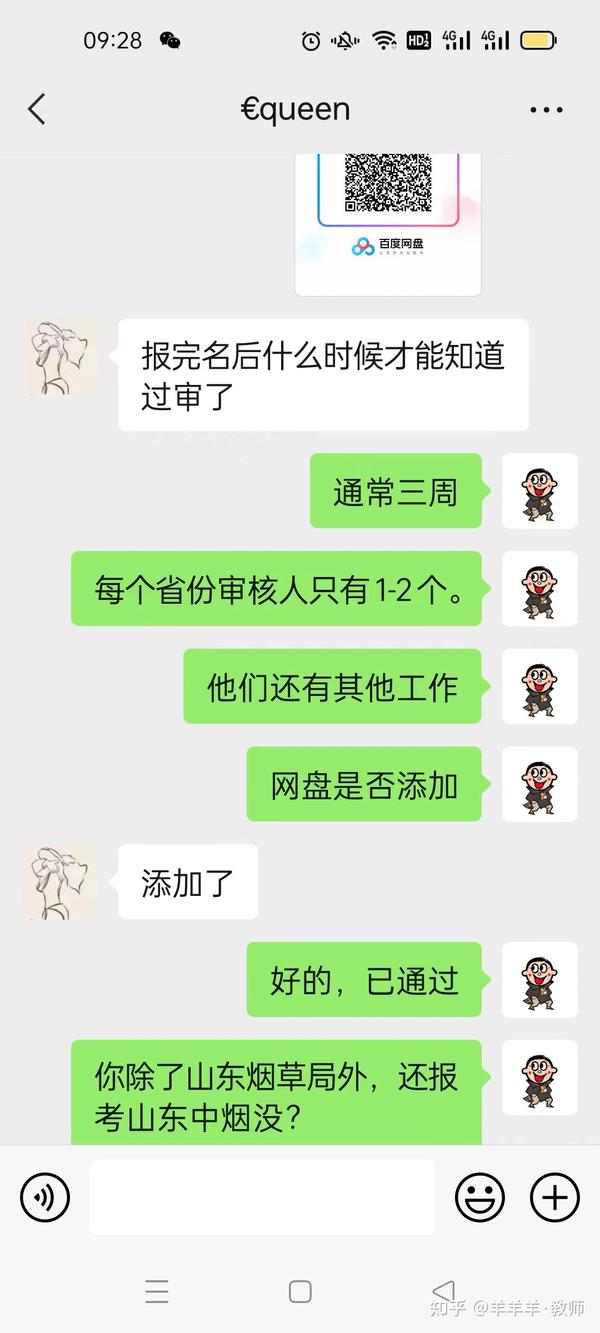Viewport: 600px width, 1333px height.
Task: Switch to voice message input
Action: [x=45, y=1197]
